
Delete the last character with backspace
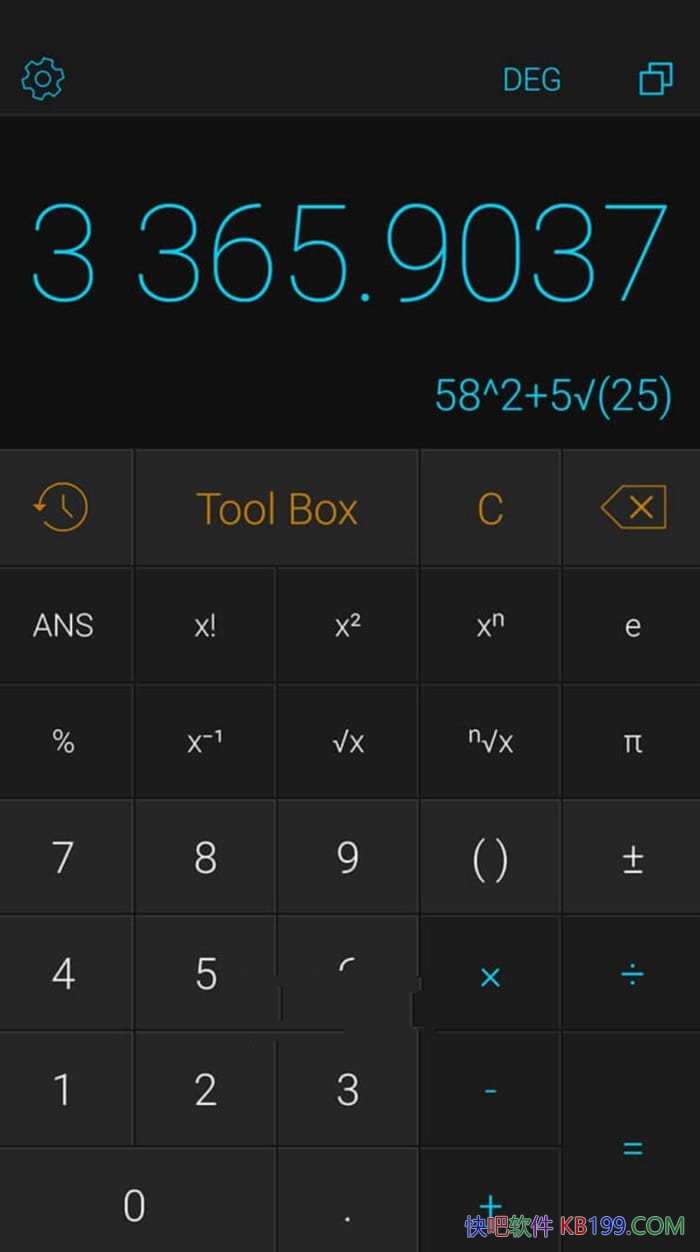[633, 508]
